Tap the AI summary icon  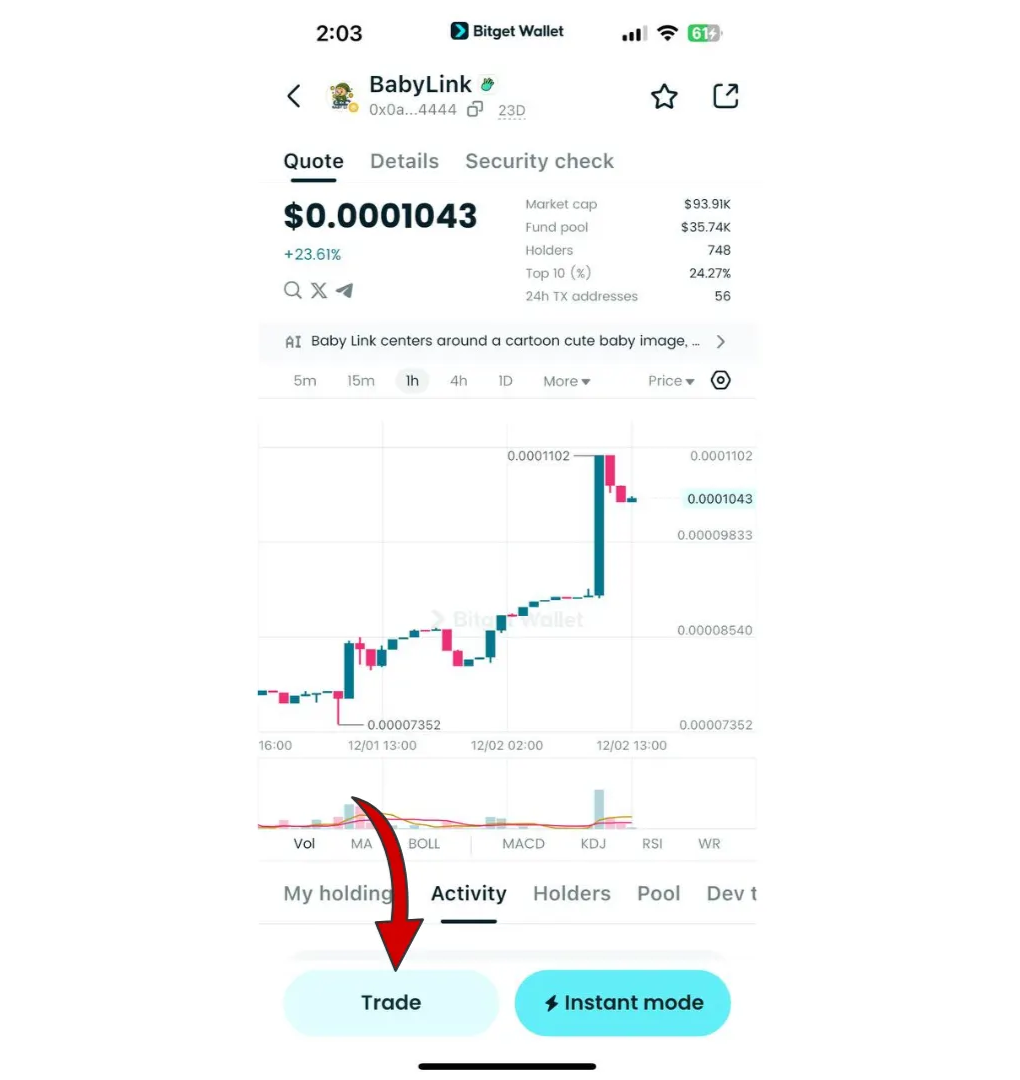pyautogui.click(x=291, y=341)
